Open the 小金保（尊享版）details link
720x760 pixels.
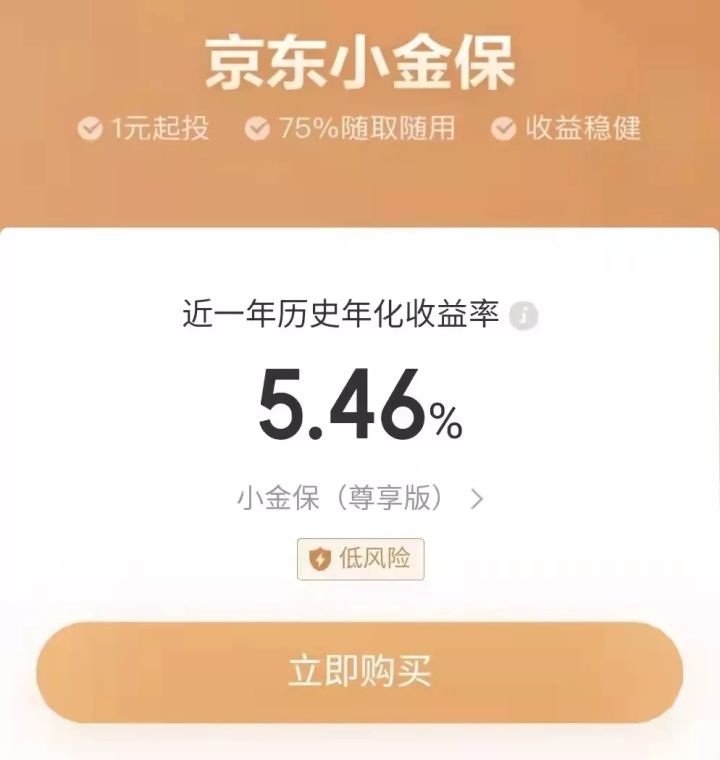[360, 498]
